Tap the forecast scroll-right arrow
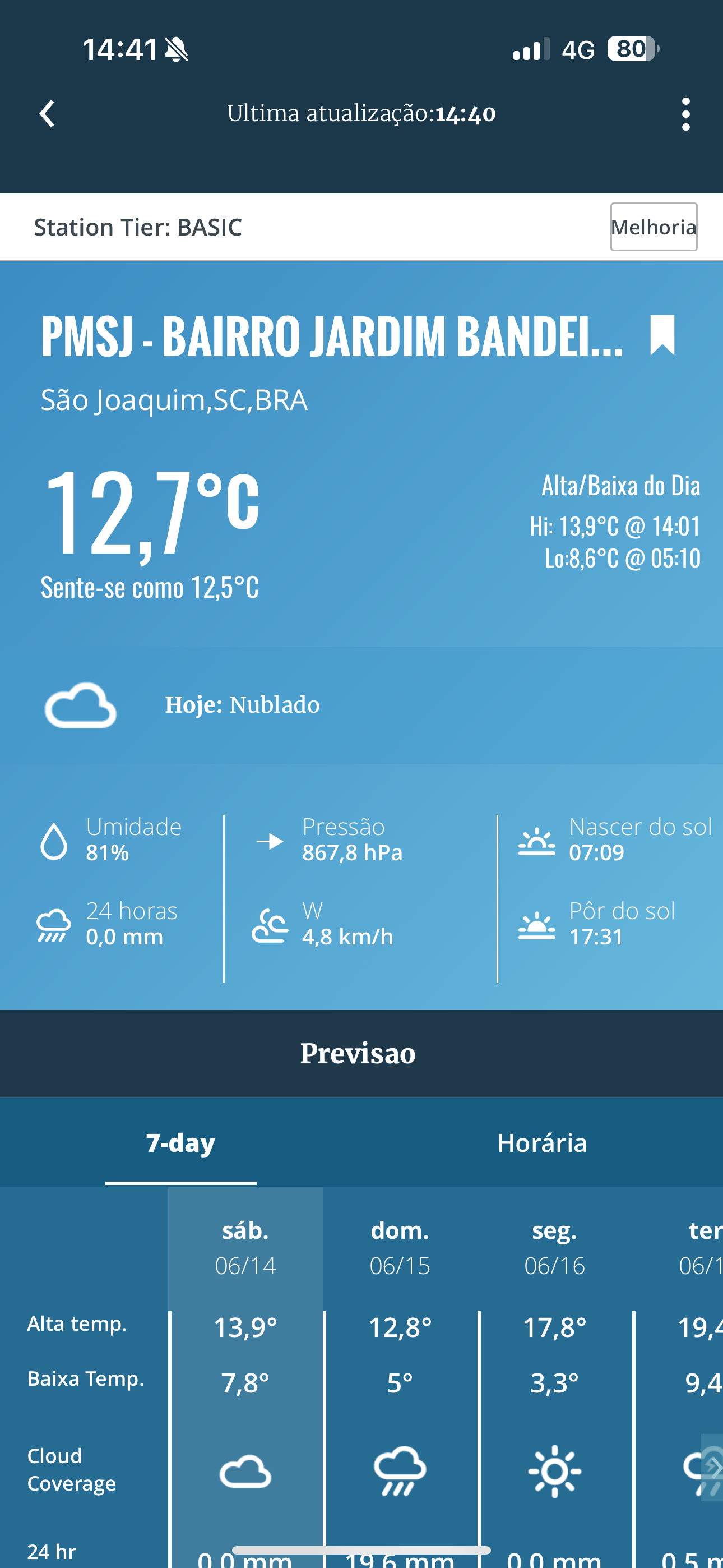Screen dimensions: 723x1568 tap(712, 1467)
